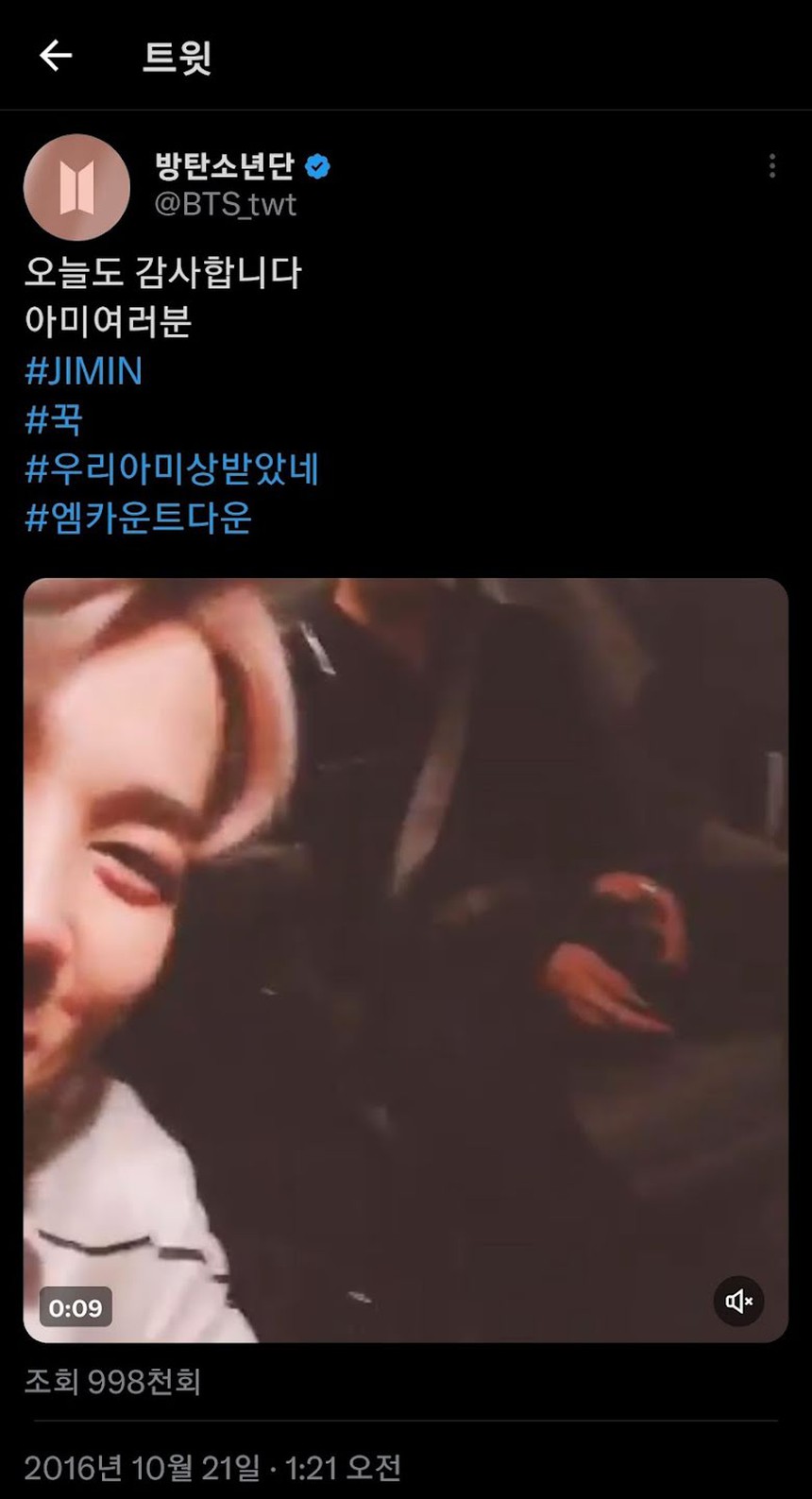Click the verified badge next to 방탄소년단
The image size is (812, 1499).
click(x=317, y=162)
